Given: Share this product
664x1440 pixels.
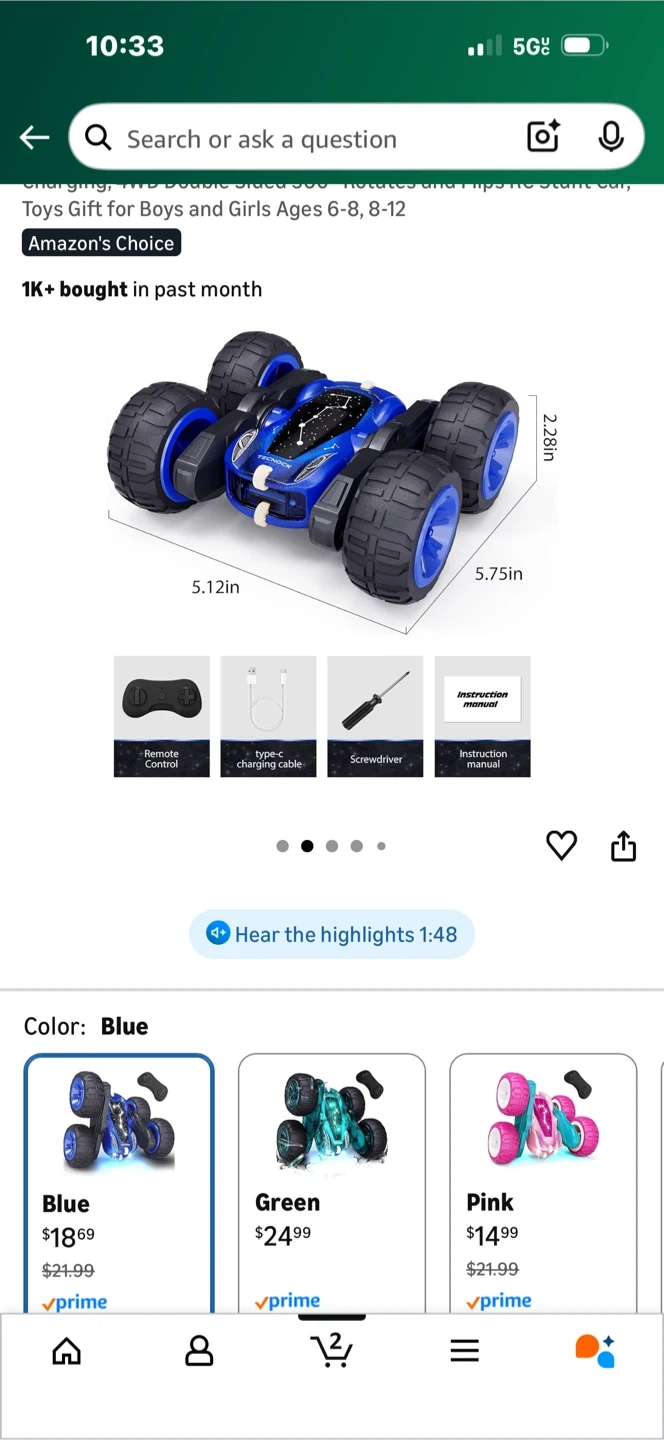Looking at the screenshot, I should 623,846.
